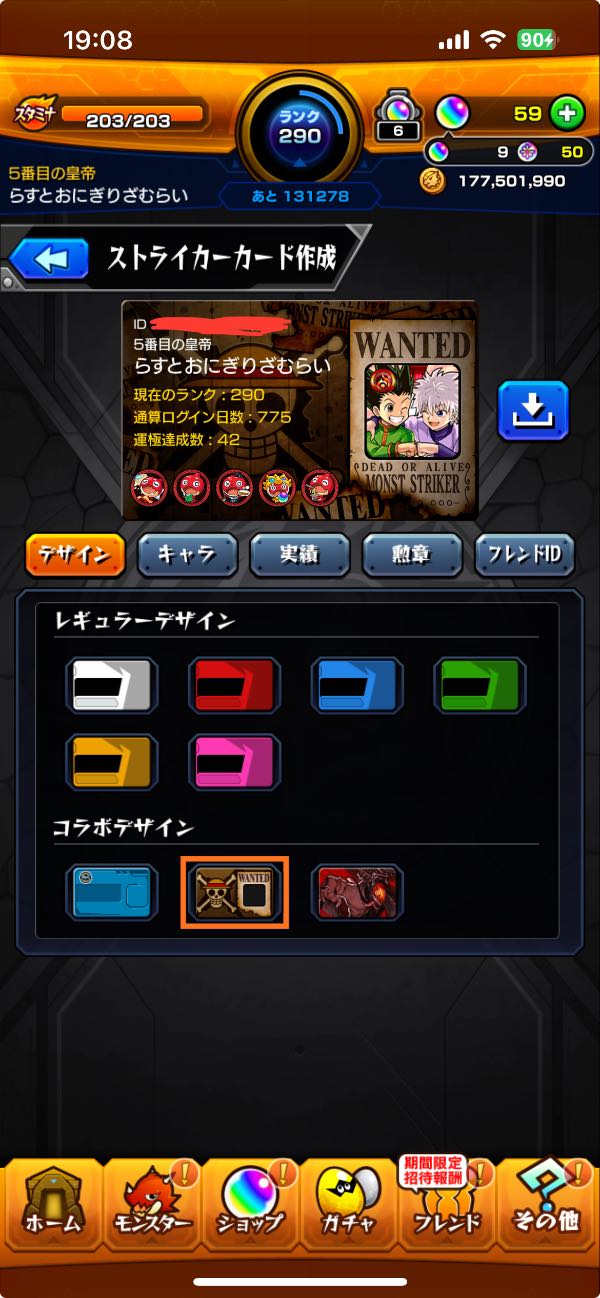Viewport: 600px width, 1298px height.
Task: Download the striker card image
Action: pyautogui.click(x=533, y=411)
